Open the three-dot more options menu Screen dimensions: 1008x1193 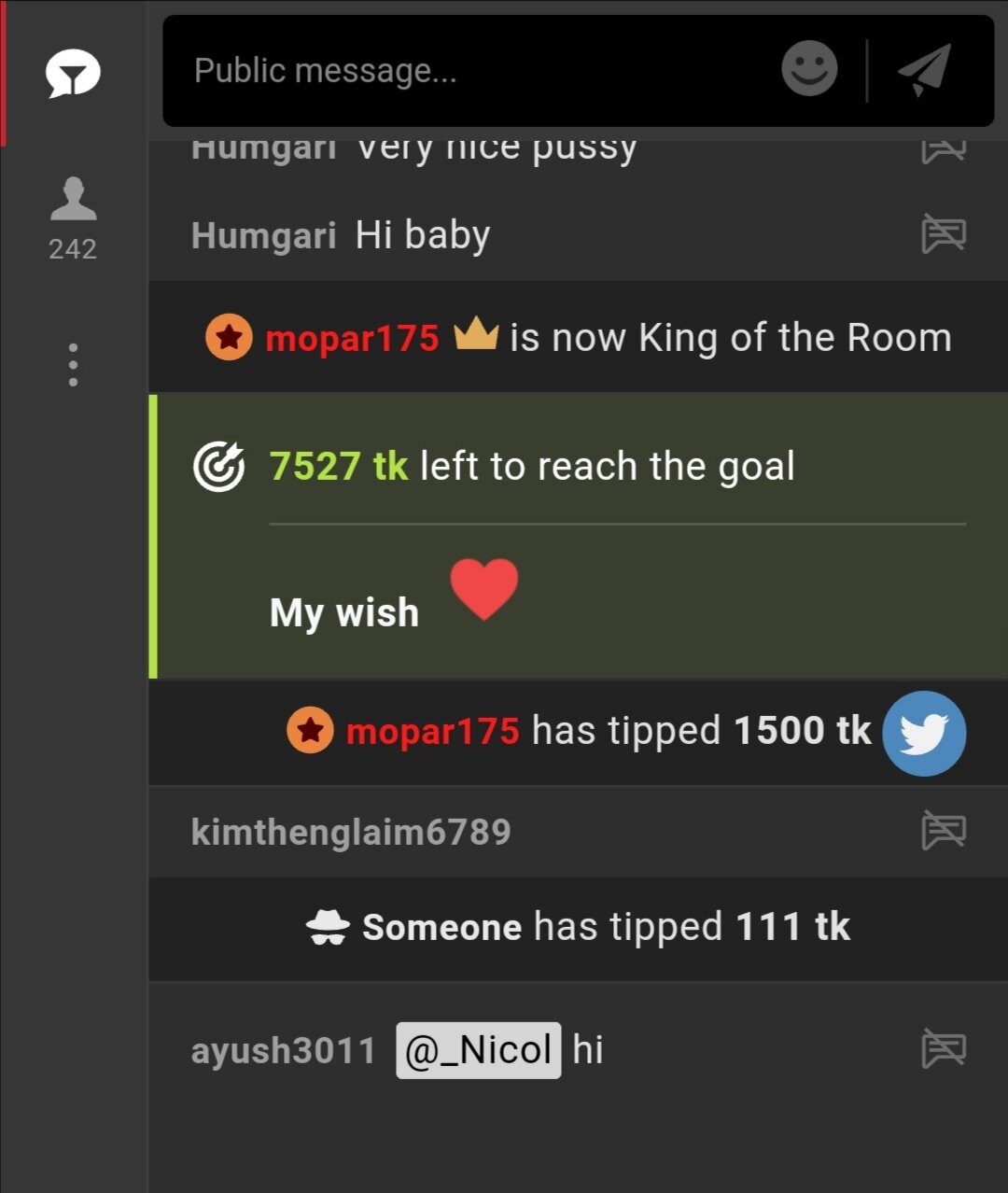[x=73, y=364]
